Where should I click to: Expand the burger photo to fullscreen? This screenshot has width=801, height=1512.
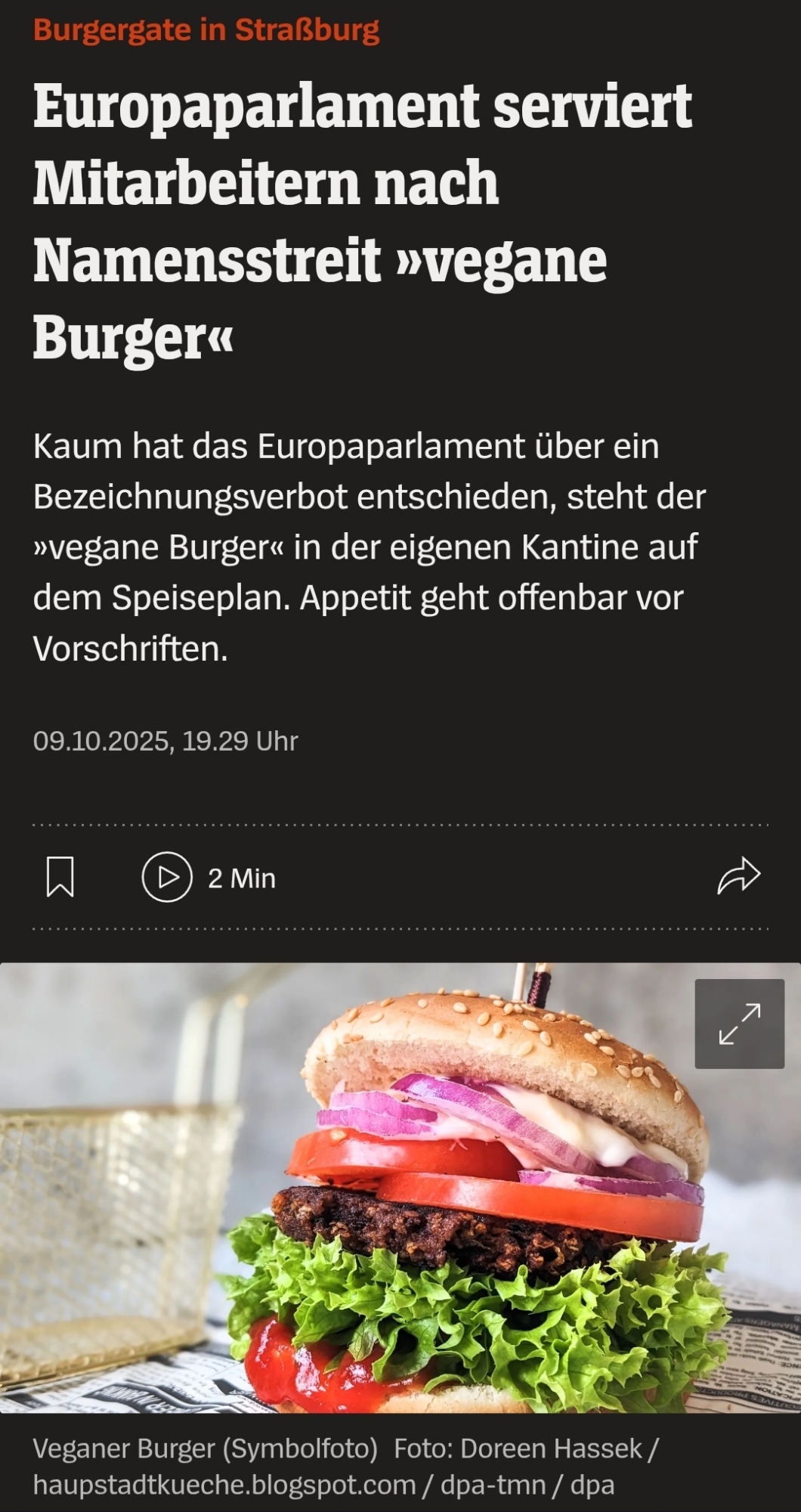click(739, 1024)
